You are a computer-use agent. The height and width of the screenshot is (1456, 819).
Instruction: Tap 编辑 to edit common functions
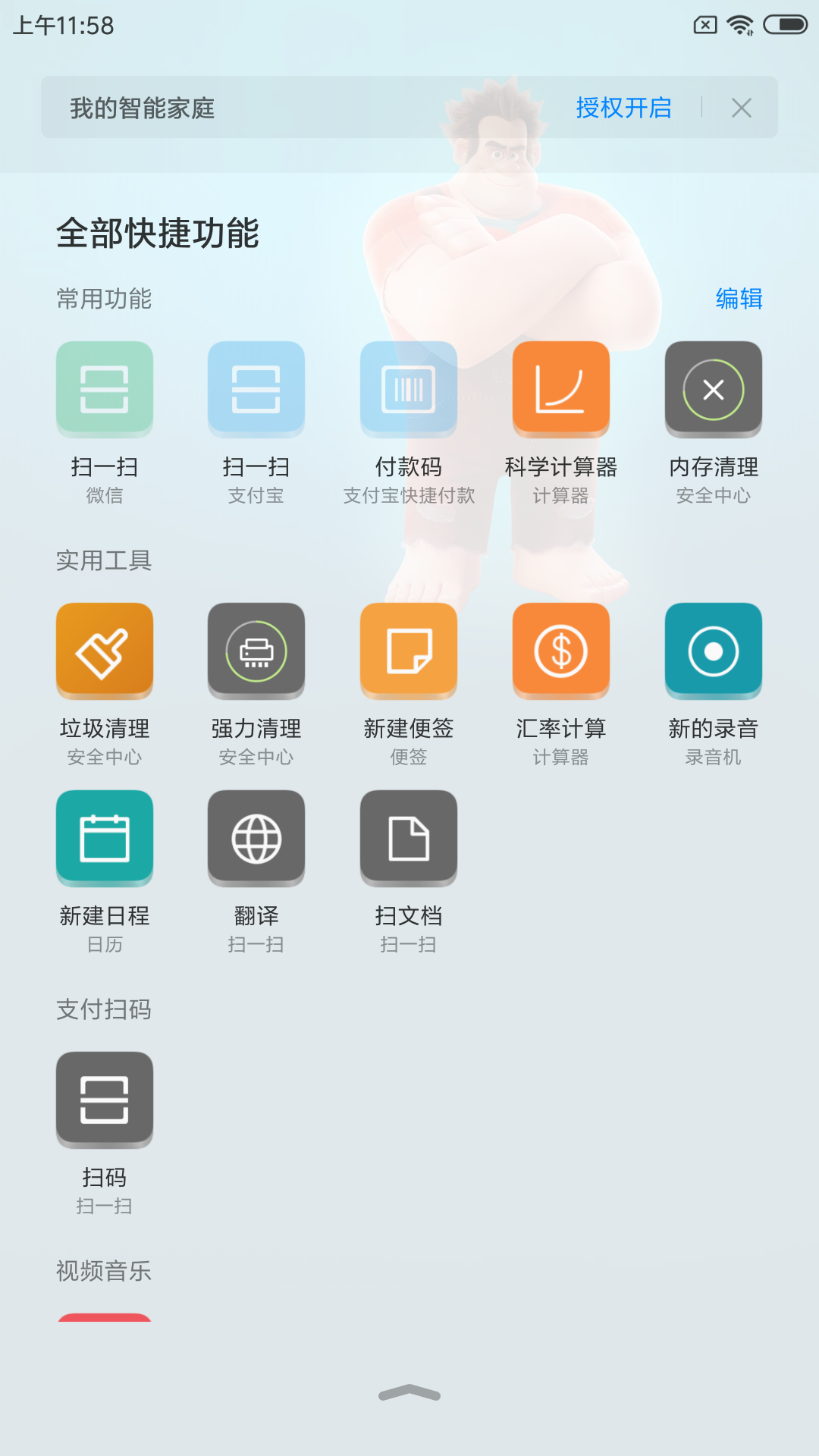click(739, 299)
